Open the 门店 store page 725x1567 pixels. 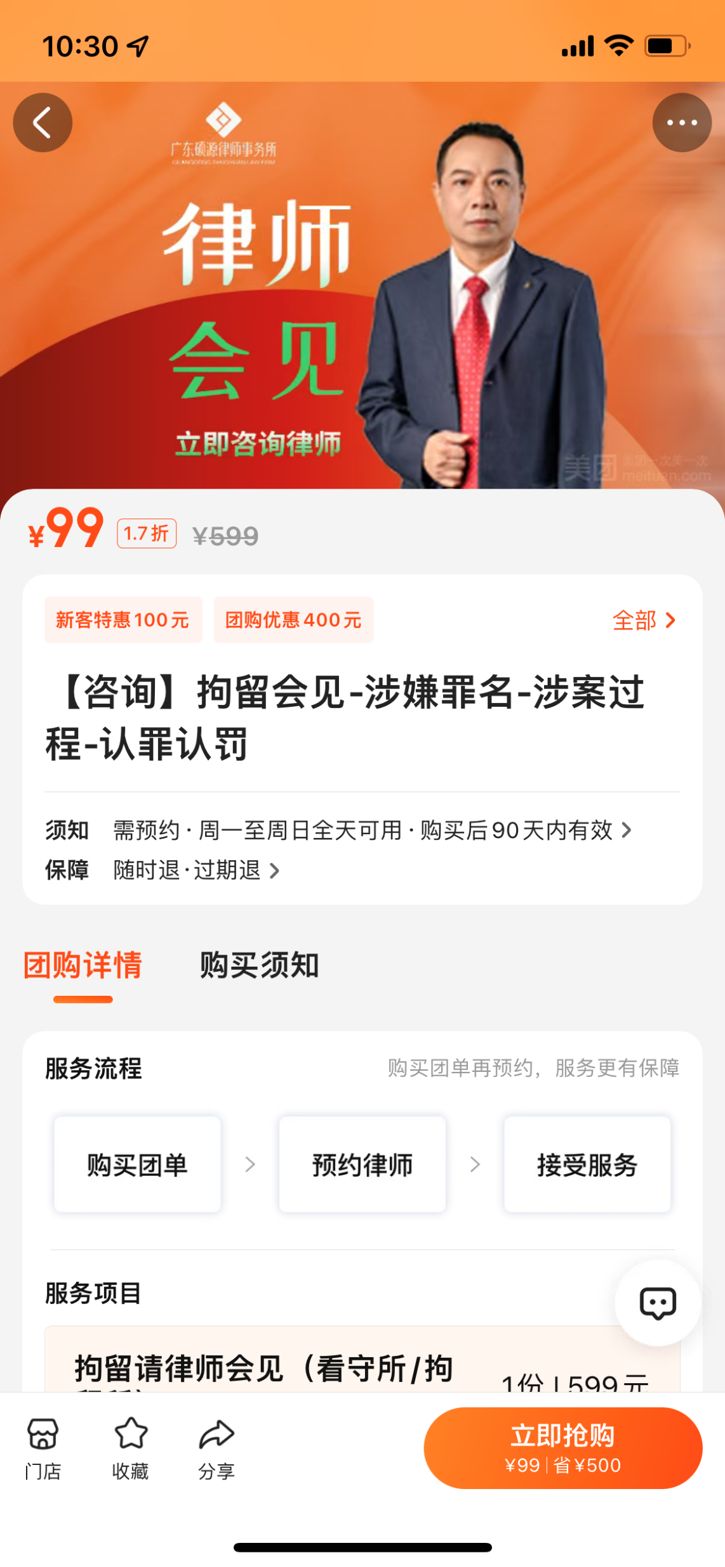tap(43, 1448)
